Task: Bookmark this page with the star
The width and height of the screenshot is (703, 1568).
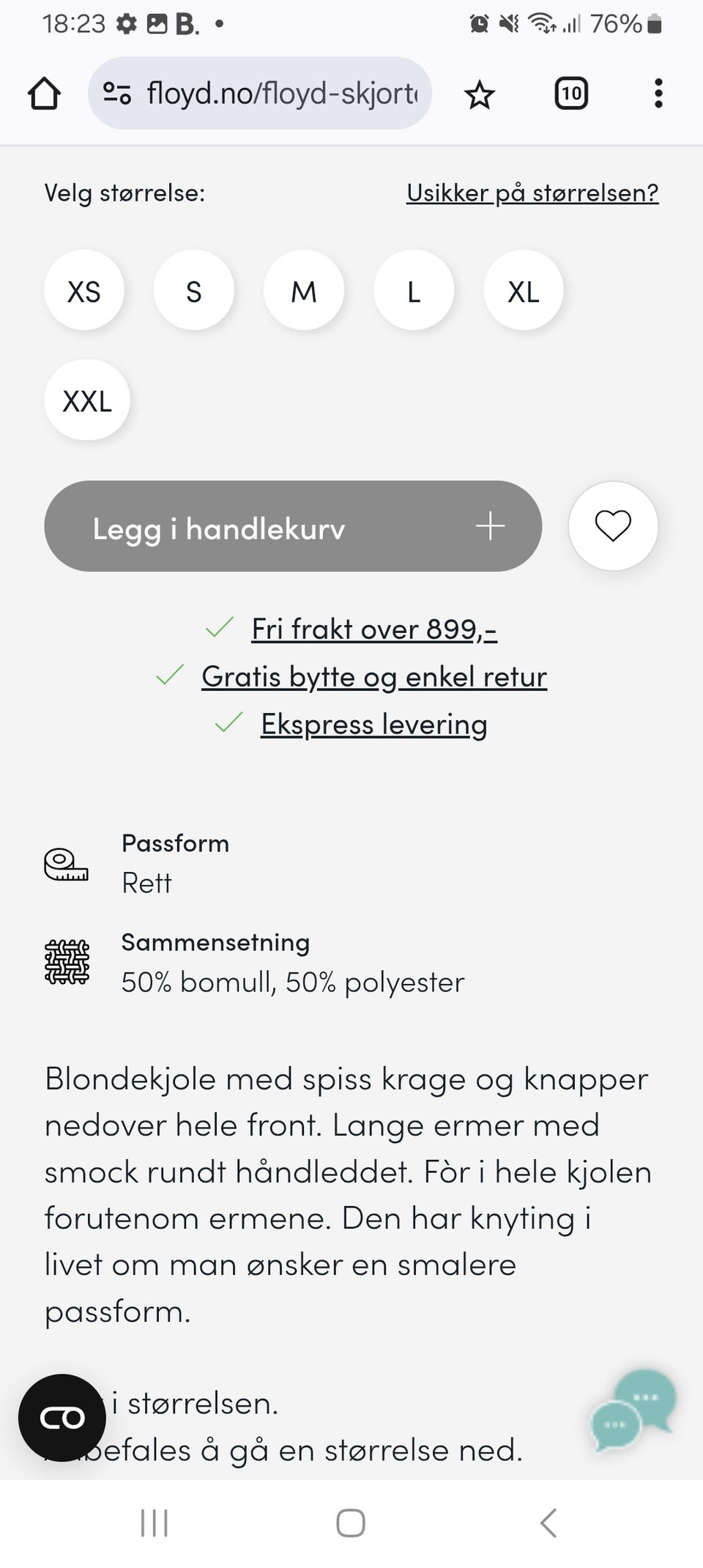Action: click(480, 95)
